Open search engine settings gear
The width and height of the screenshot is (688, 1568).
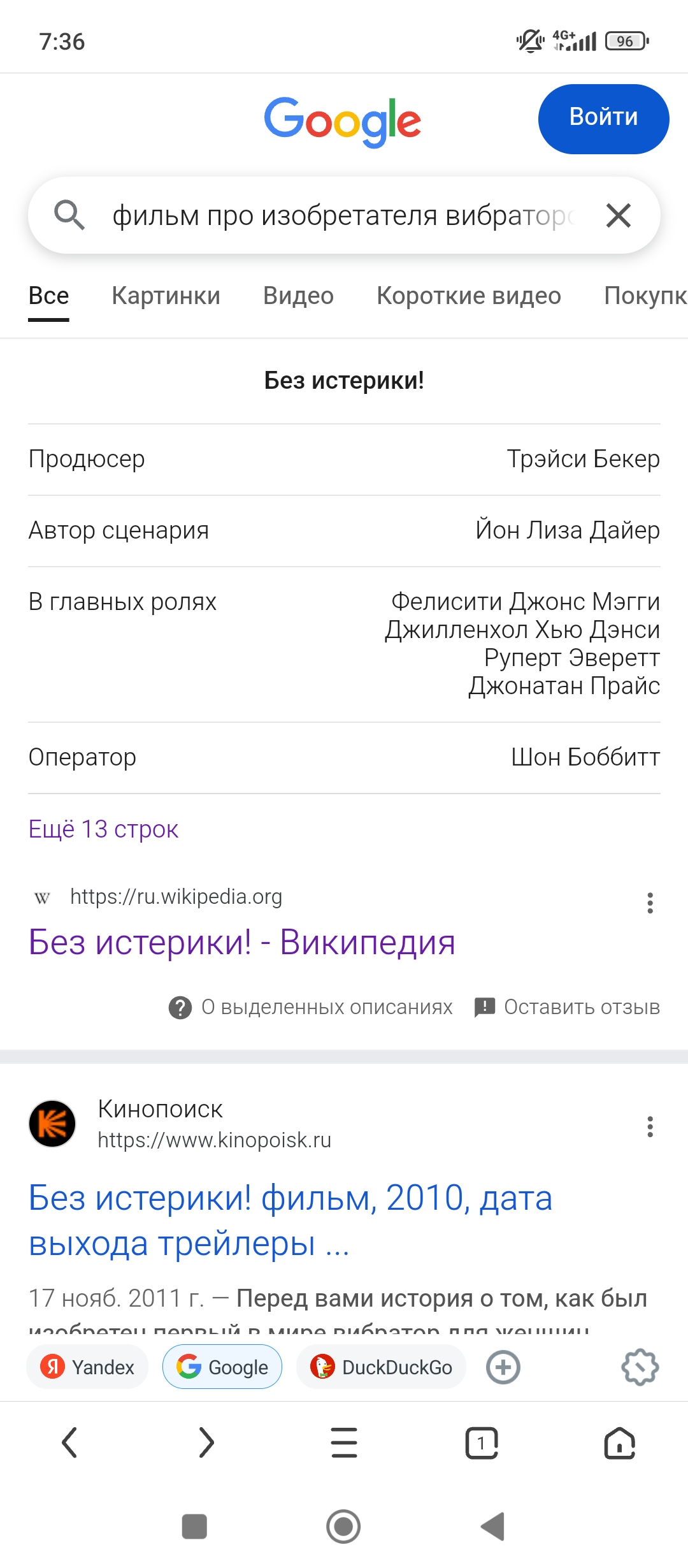pyautogui.click(x=640, y=1367)
